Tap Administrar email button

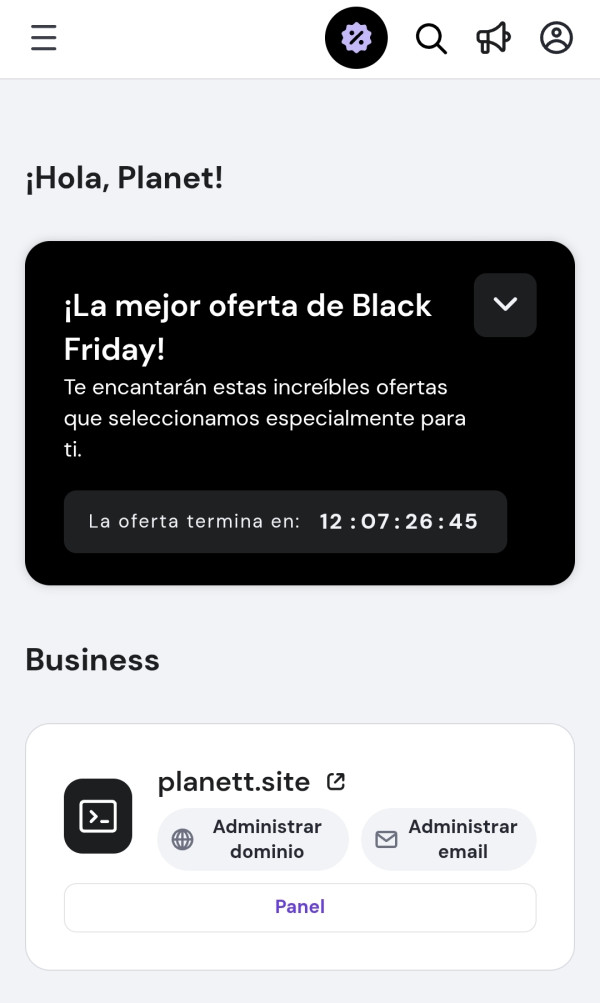pos(449,839)
